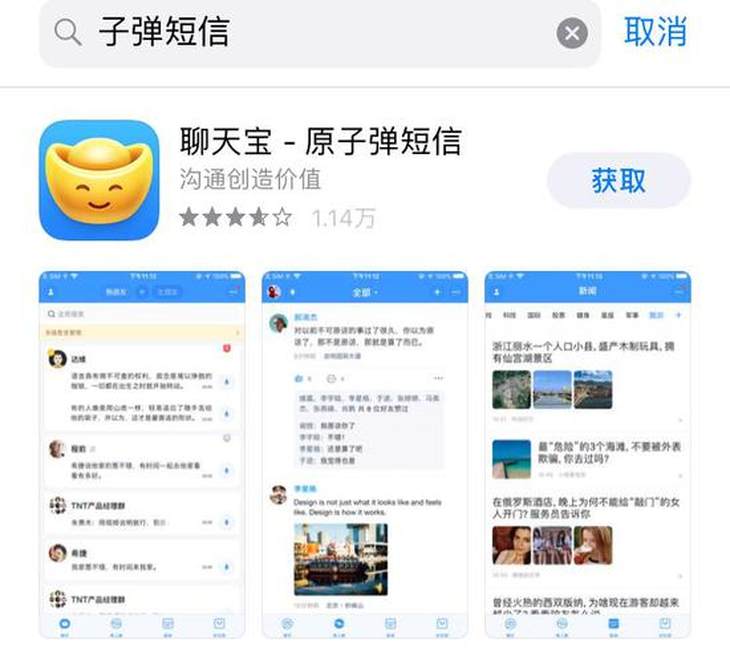Screen dimensions: 730x664
Task: Clear the search text with the X icon
Action: [572, 34]
